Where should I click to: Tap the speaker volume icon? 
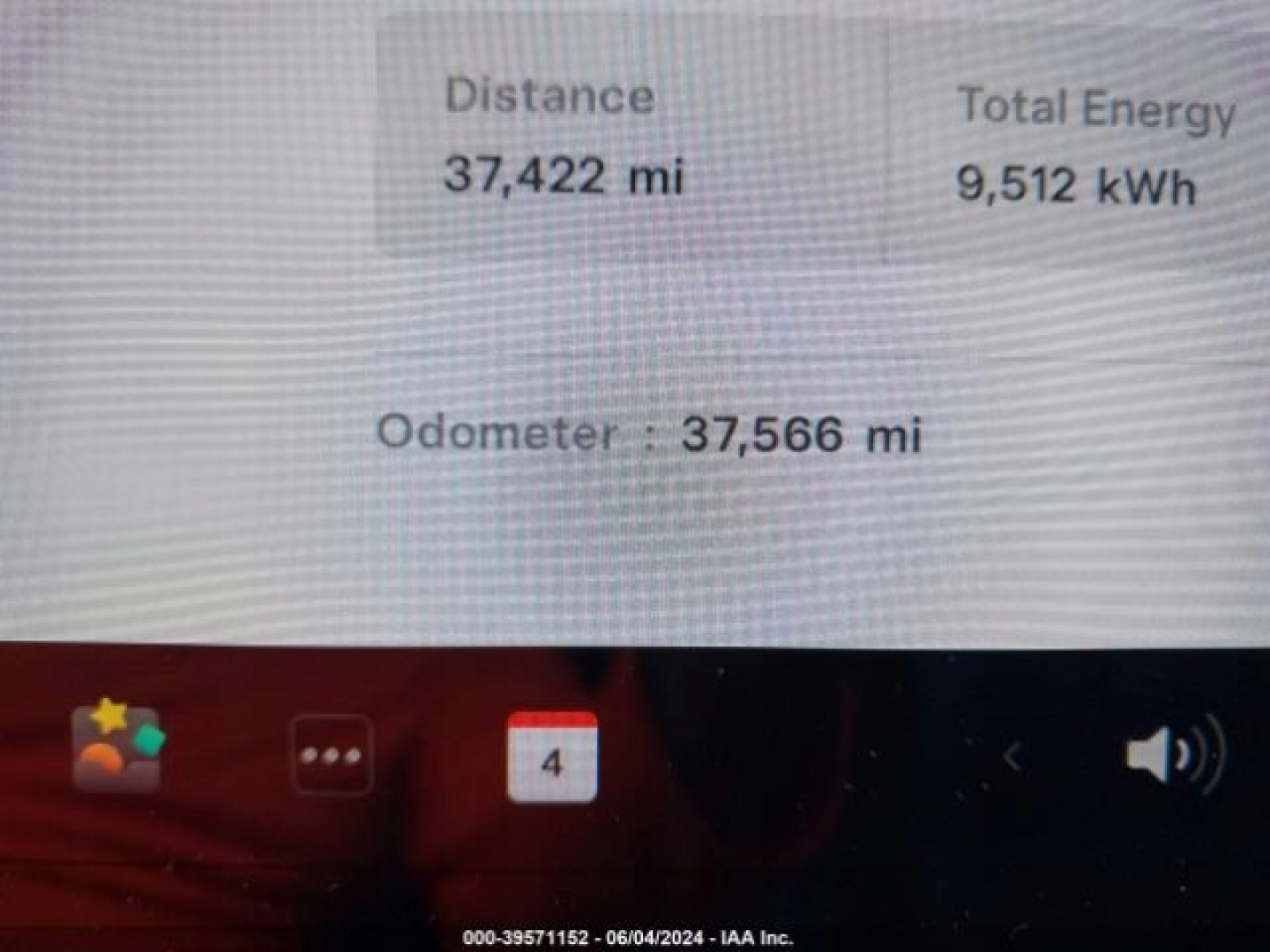point(1174,755)
